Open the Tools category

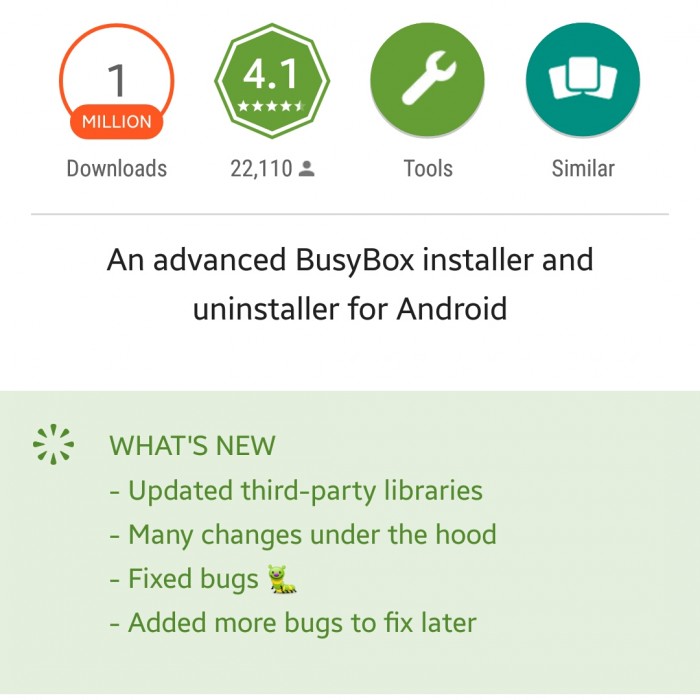click(427, 81)
